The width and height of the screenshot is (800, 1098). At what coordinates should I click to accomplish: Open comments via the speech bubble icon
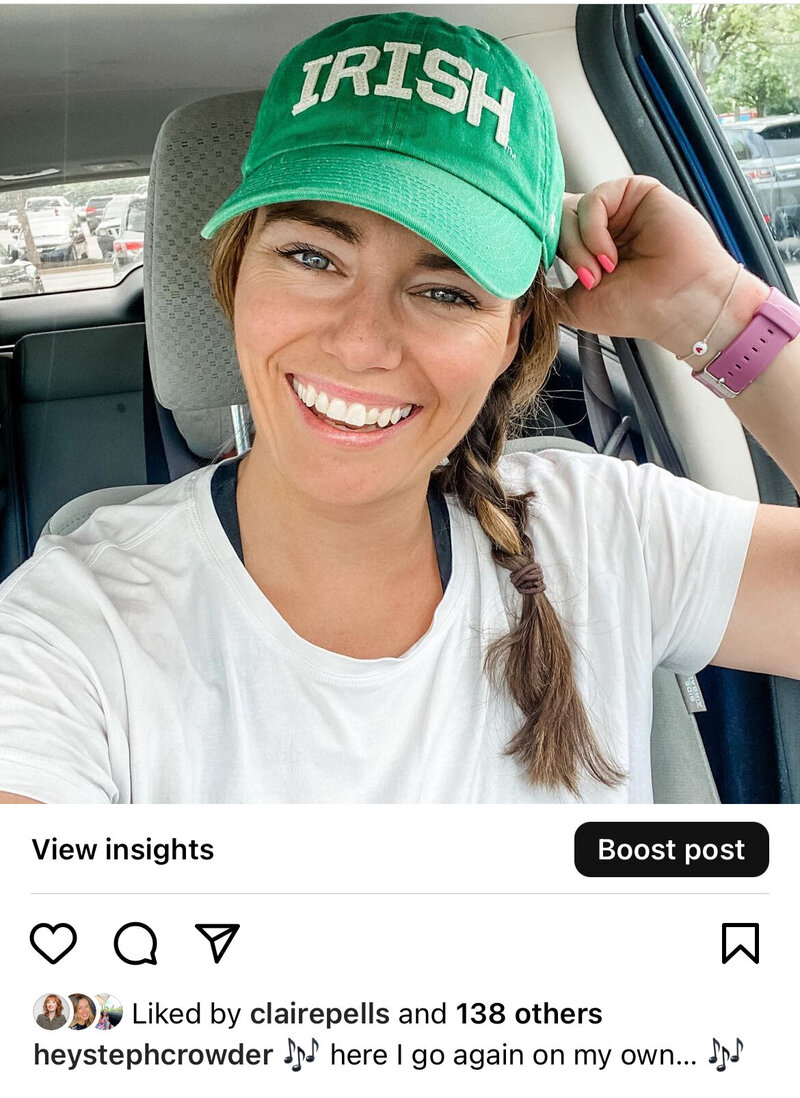click(x=135, y=943)
